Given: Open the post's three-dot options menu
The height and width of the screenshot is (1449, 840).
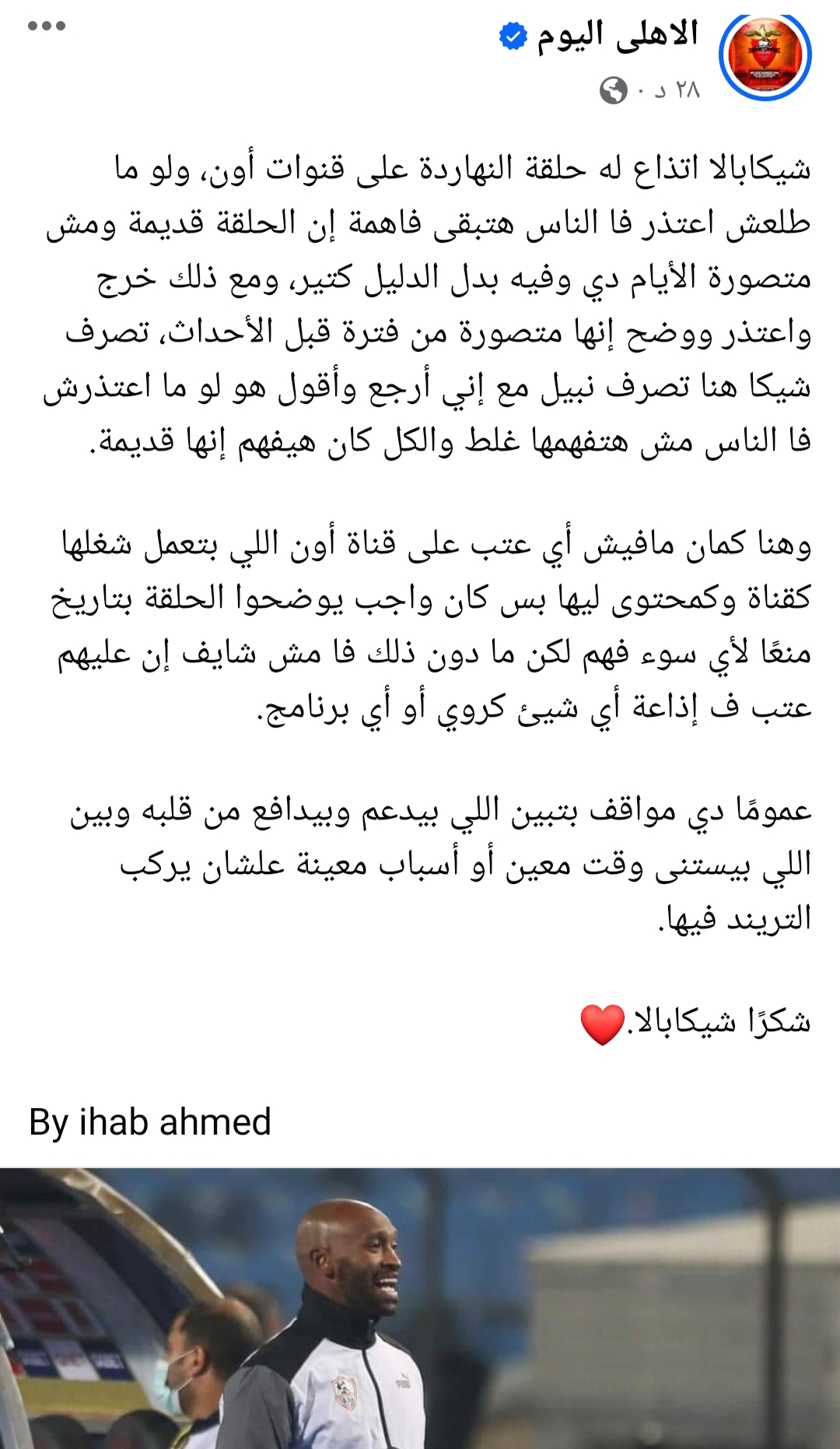Looking at the screenshot, I should coord(47,26).
